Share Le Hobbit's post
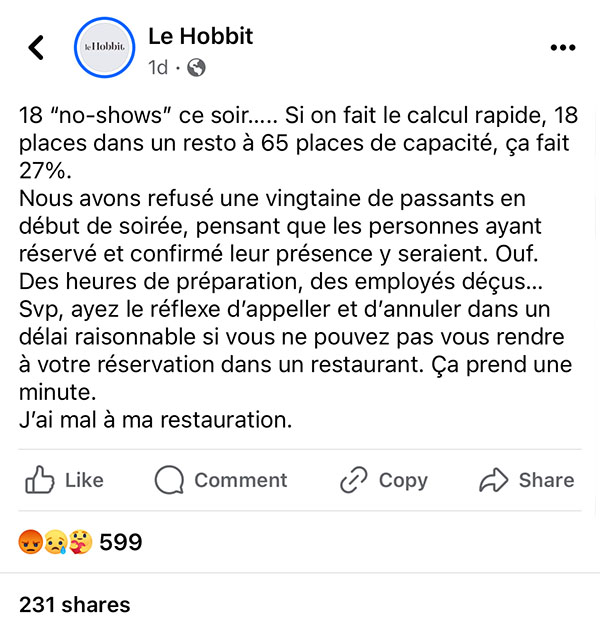 (526, 480)
